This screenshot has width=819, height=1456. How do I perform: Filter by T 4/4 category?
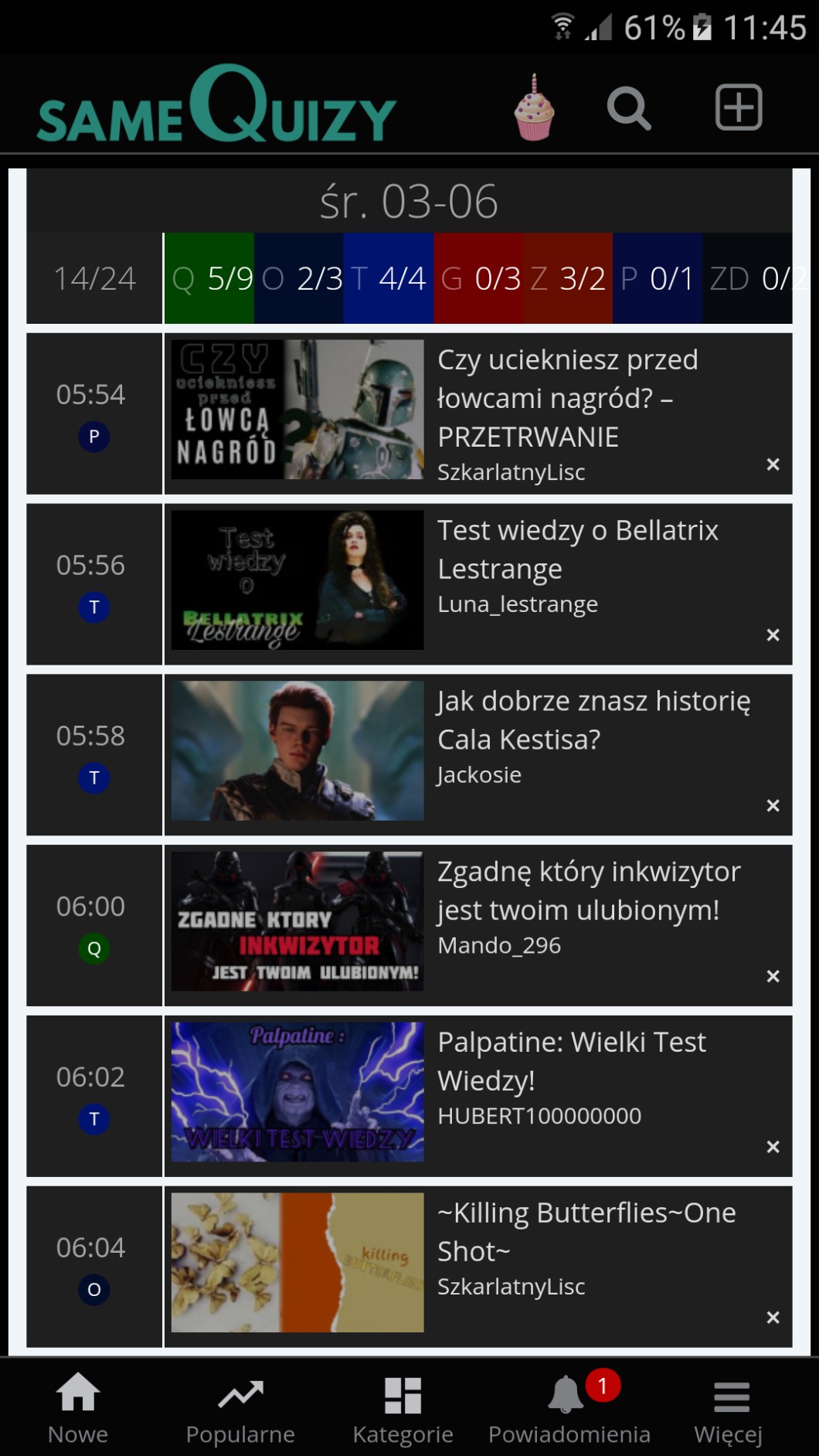tap(388, 278)
